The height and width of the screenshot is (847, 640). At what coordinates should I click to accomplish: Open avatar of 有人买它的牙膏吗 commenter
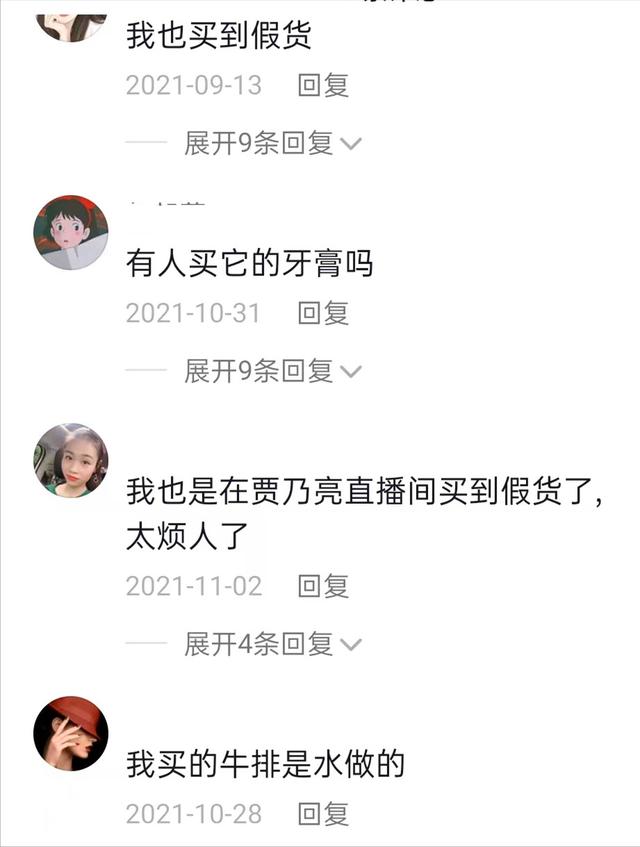[71, 232]
